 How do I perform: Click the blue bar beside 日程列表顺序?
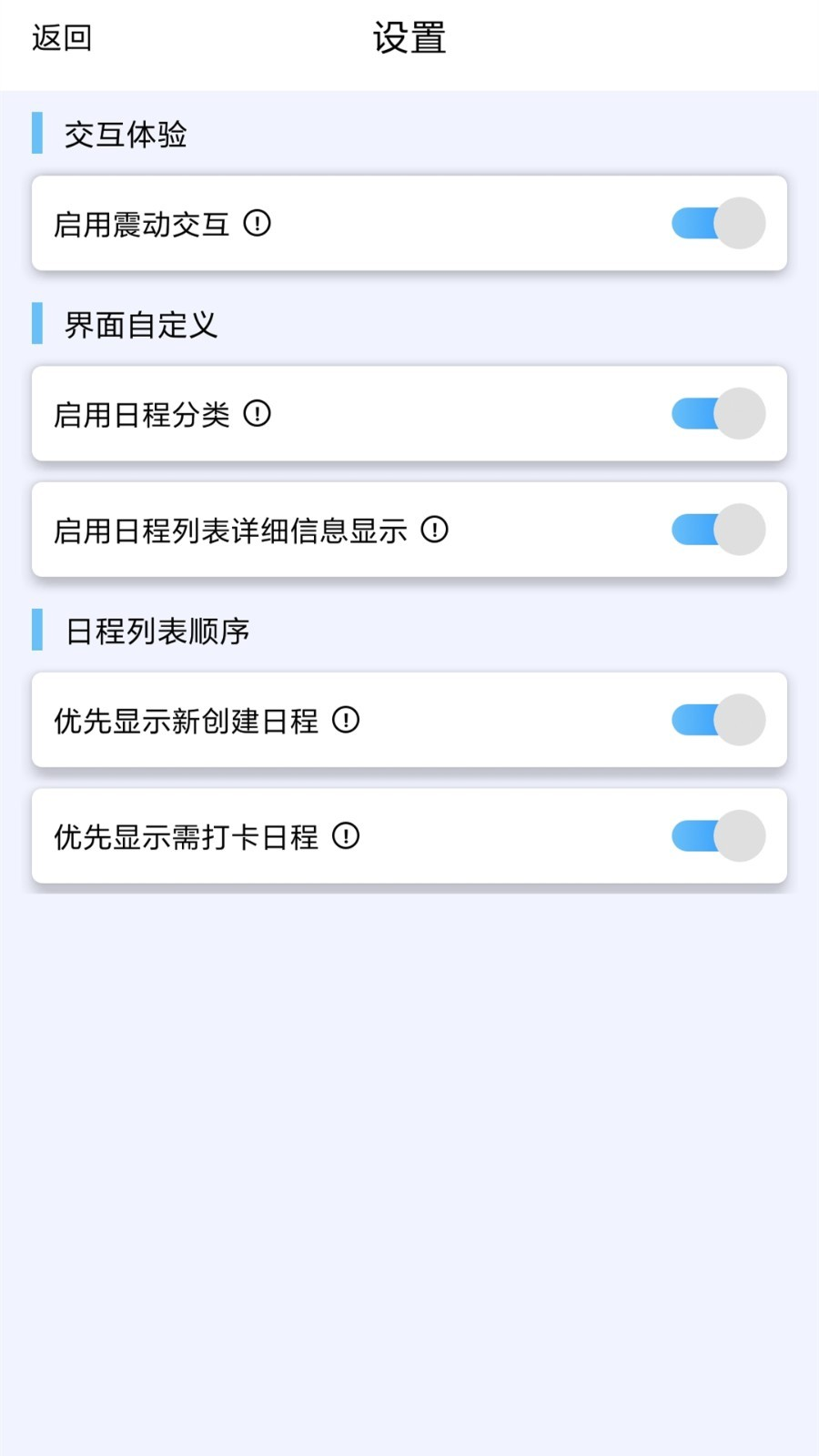point(37,629)
